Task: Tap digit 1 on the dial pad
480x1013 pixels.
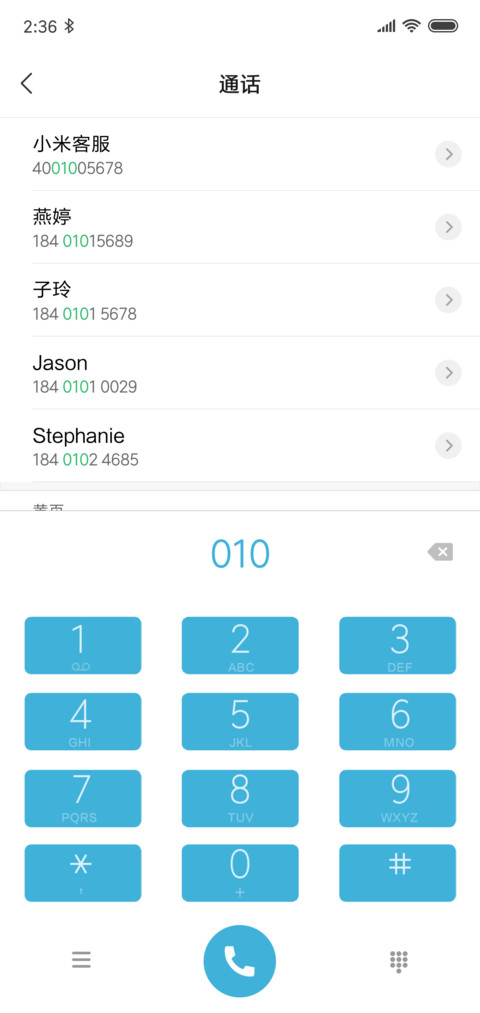Action: (x=83, y=645)
